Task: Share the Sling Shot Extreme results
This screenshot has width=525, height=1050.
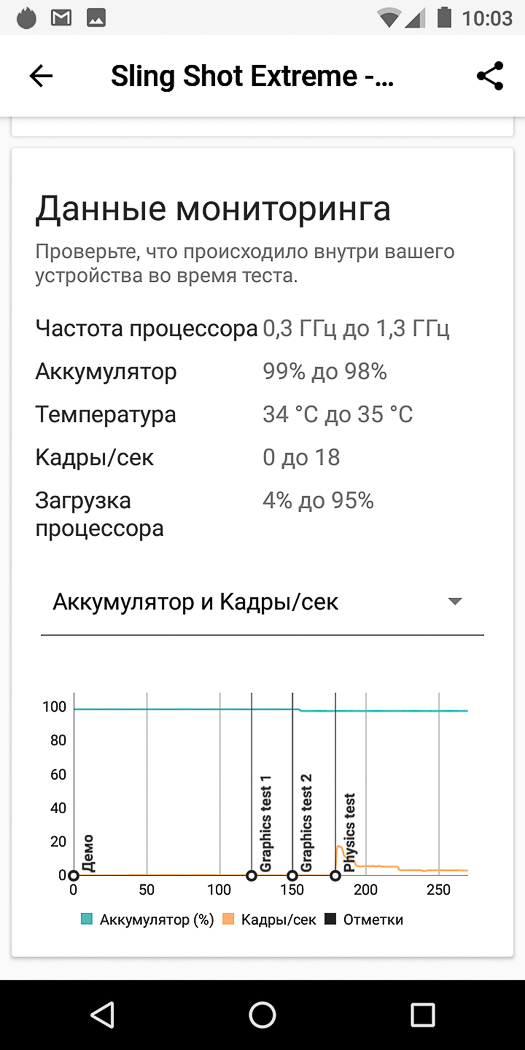Action: [x=490, y=76]
